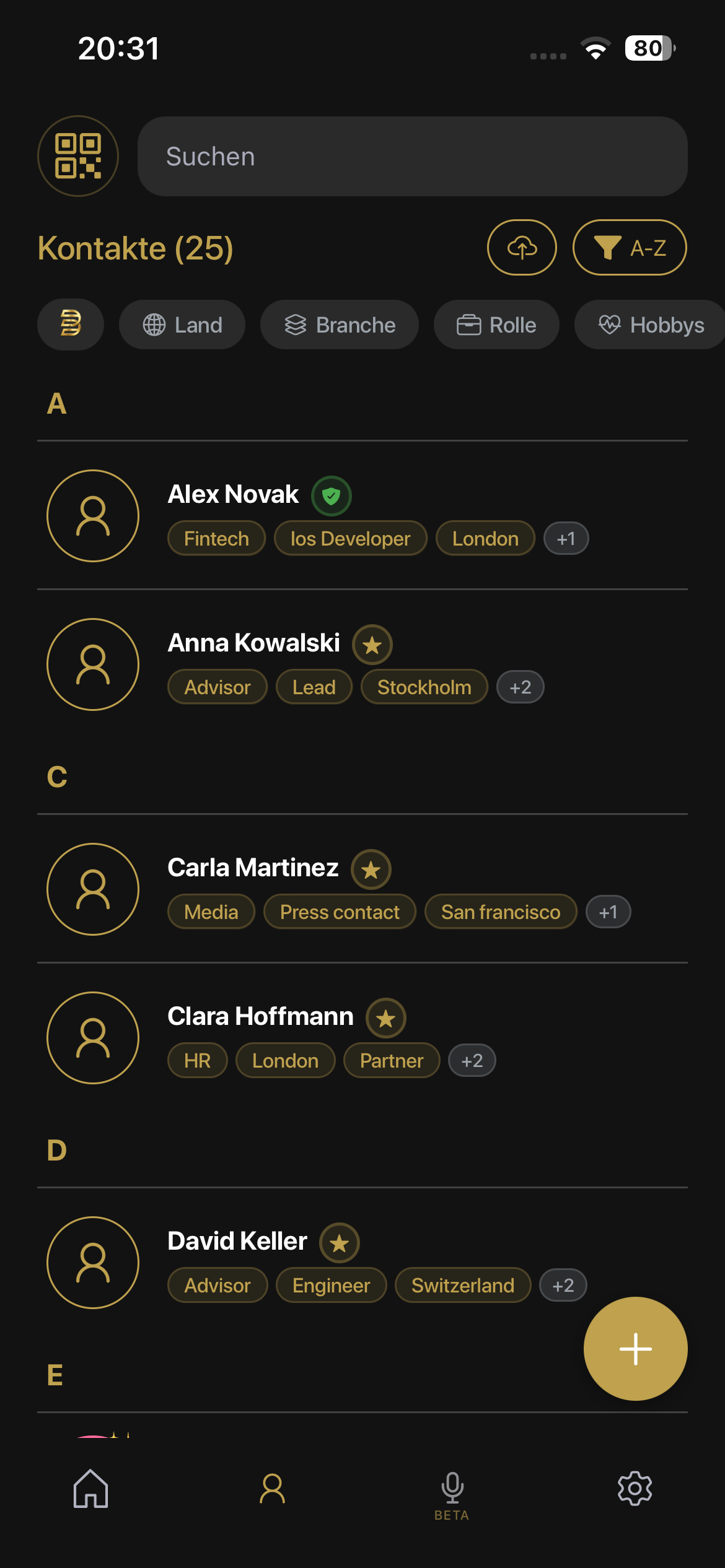Unstar Carla Martinez
This screenshot has height=1568, width=725.
(x=371, y=869)
